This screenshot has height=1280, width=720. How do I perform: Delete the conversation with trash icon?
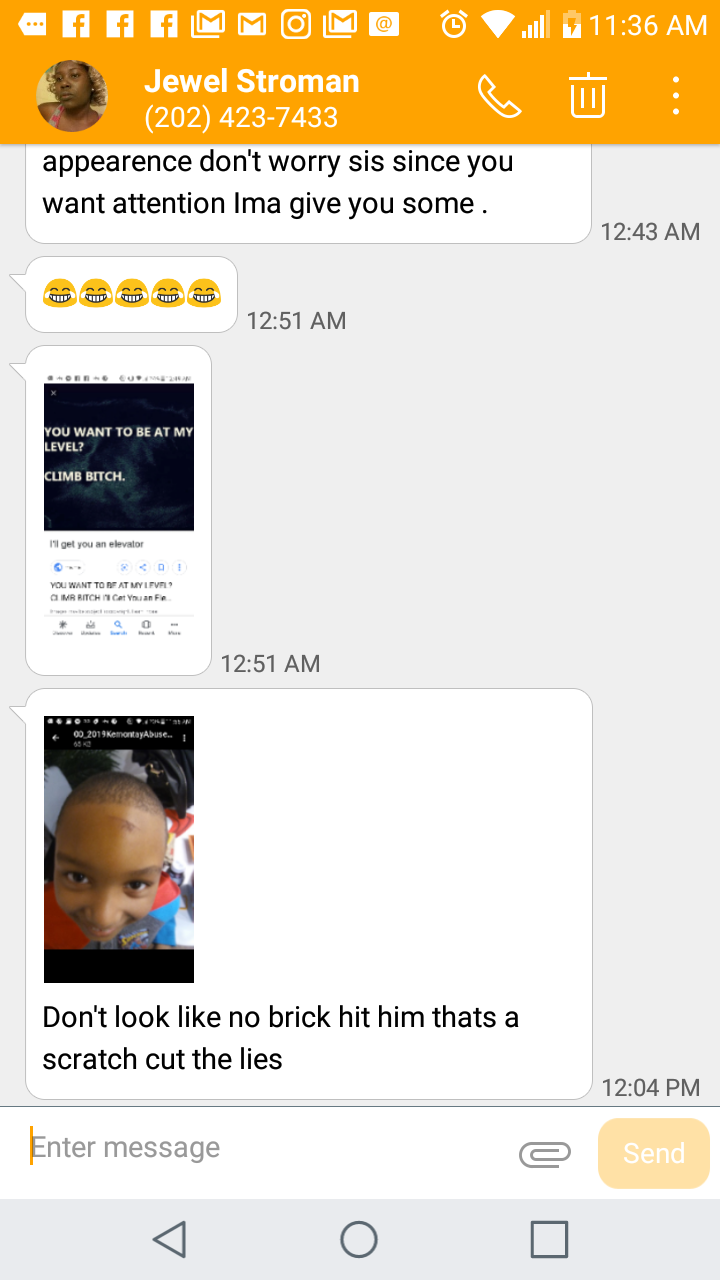(x=588, y=97)
